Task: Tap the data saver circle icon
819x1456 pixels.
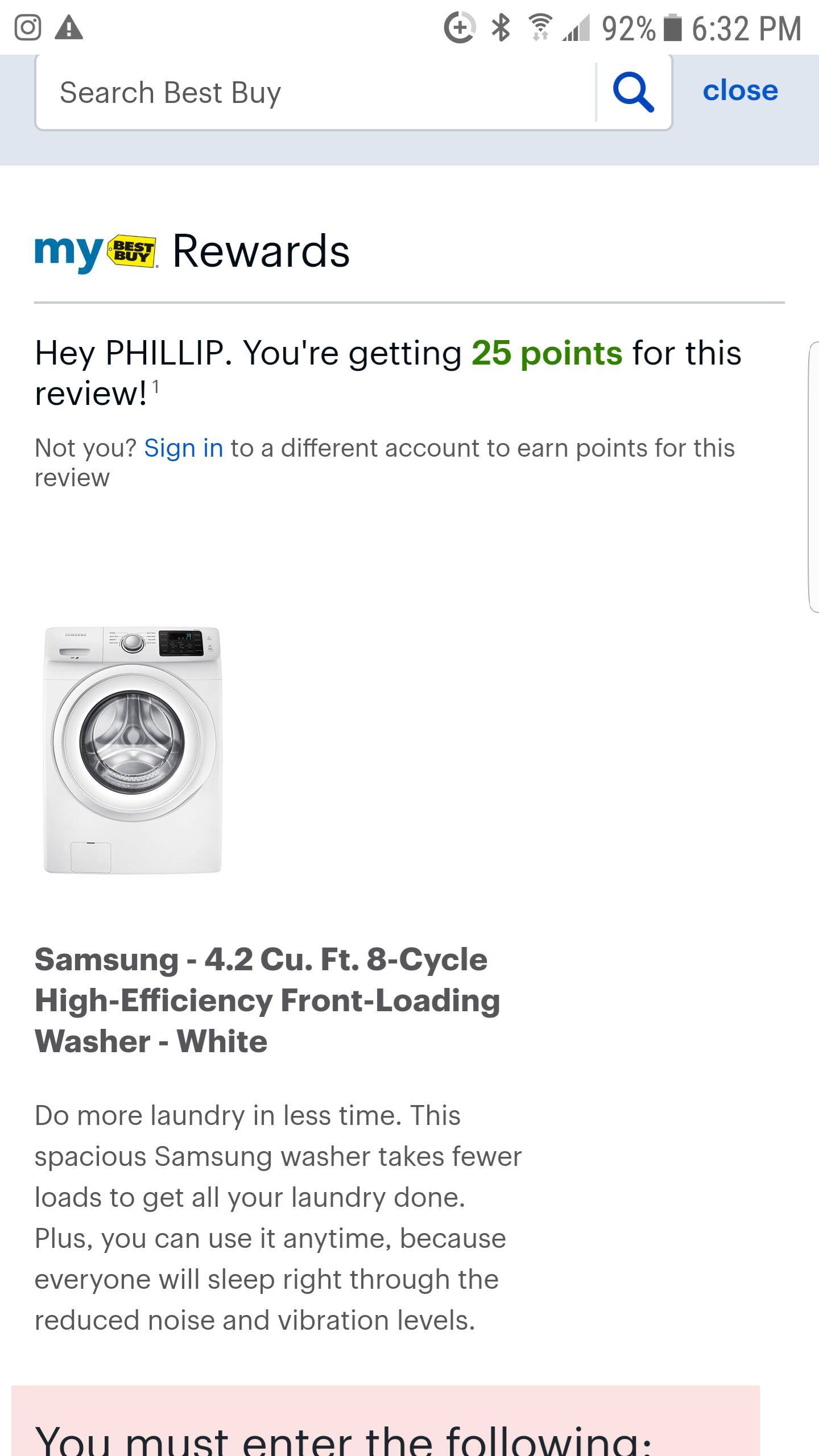Action: click(x=460, y=26)
